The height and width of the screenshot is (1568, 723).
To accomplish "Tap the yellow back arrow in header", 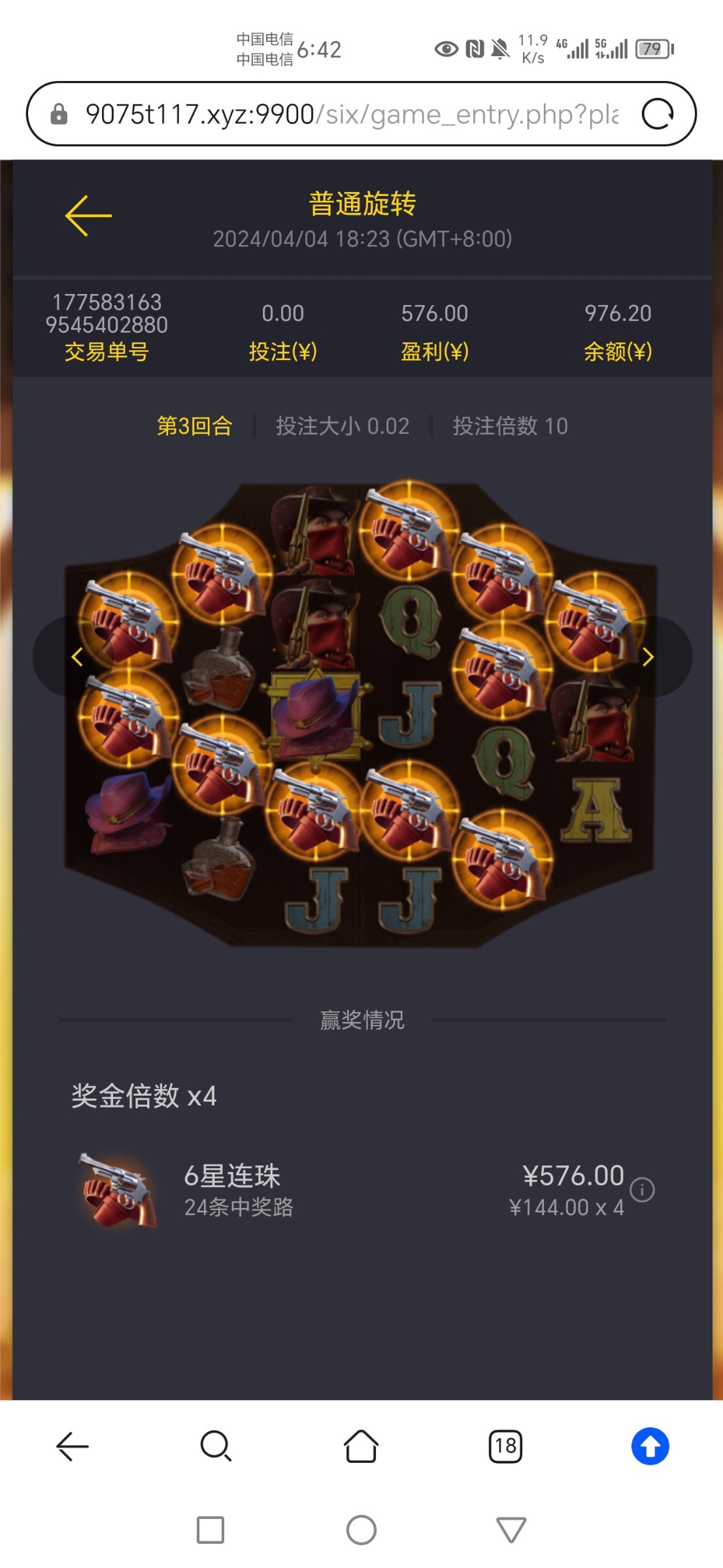I will pos(88,215).
